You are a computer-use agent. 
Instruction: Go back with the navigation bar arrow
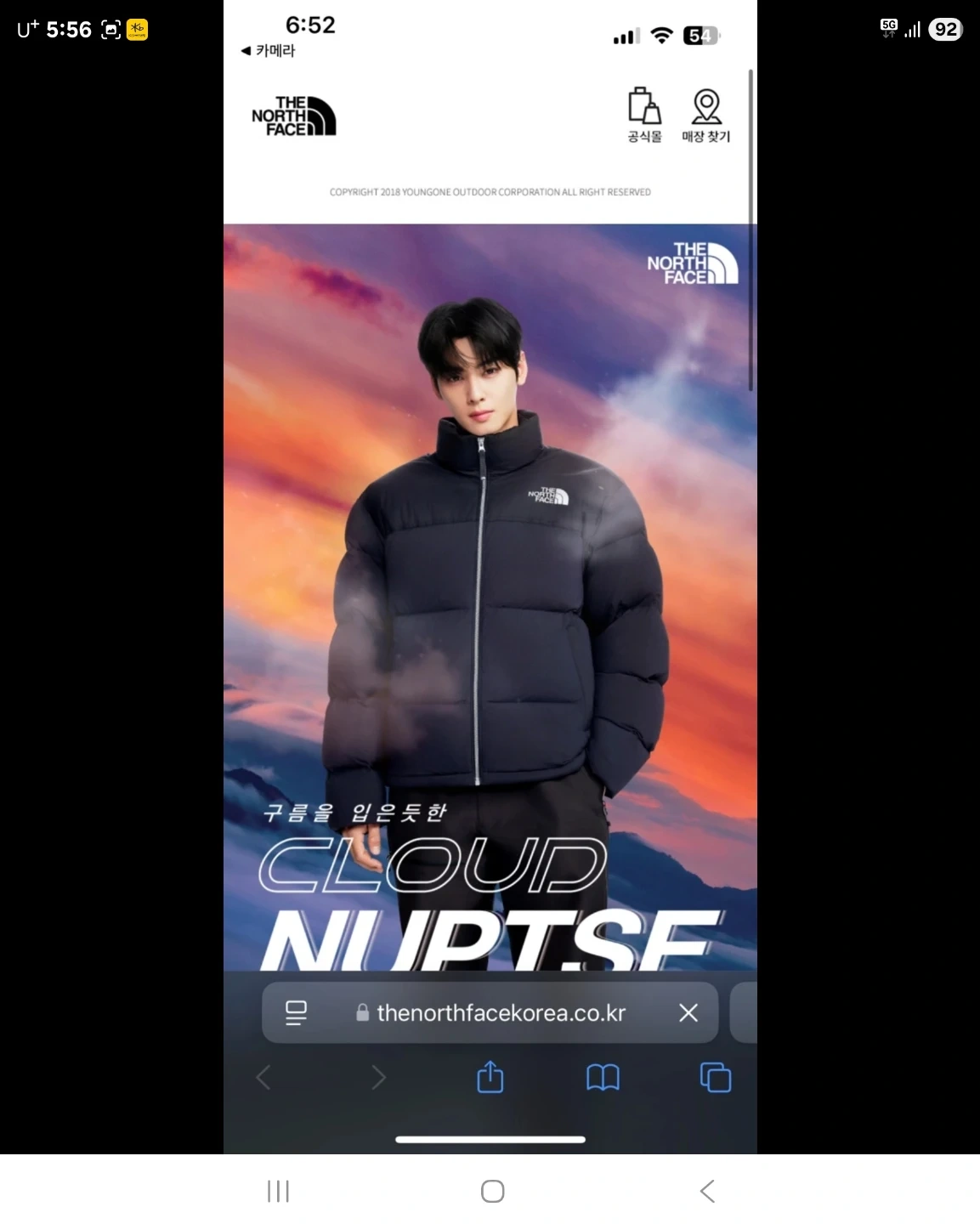[707, 1191]
